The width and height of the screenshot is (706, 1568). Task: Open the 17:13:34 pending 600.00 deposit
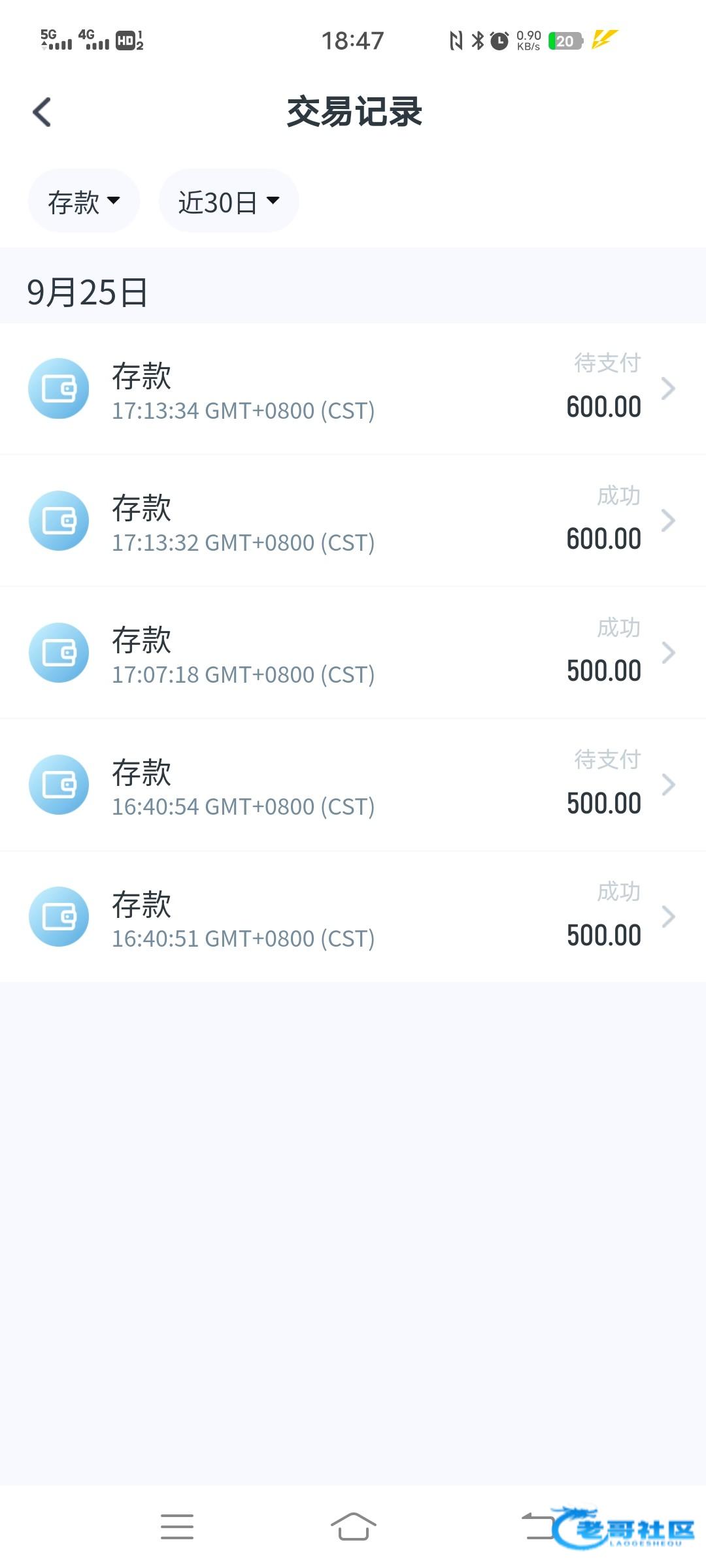pyautogui.click(x=353, y=389)
